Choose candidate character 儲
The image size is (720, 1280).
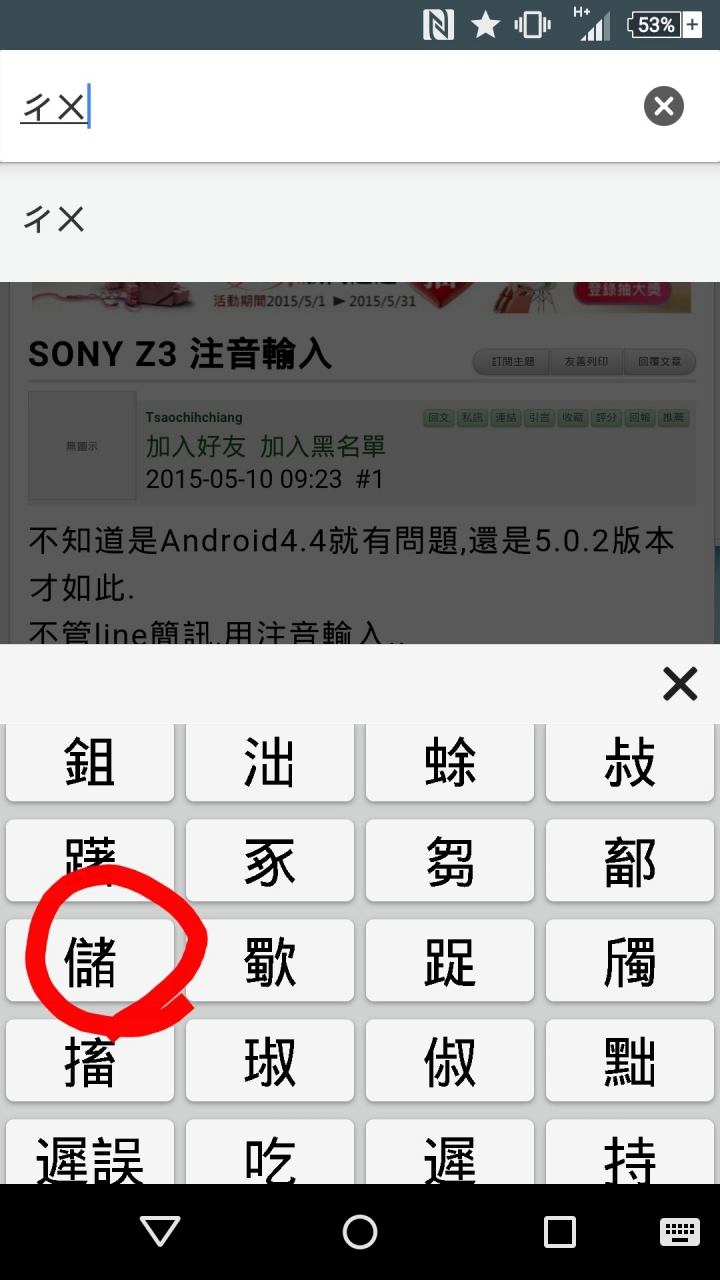coord(90,962)
